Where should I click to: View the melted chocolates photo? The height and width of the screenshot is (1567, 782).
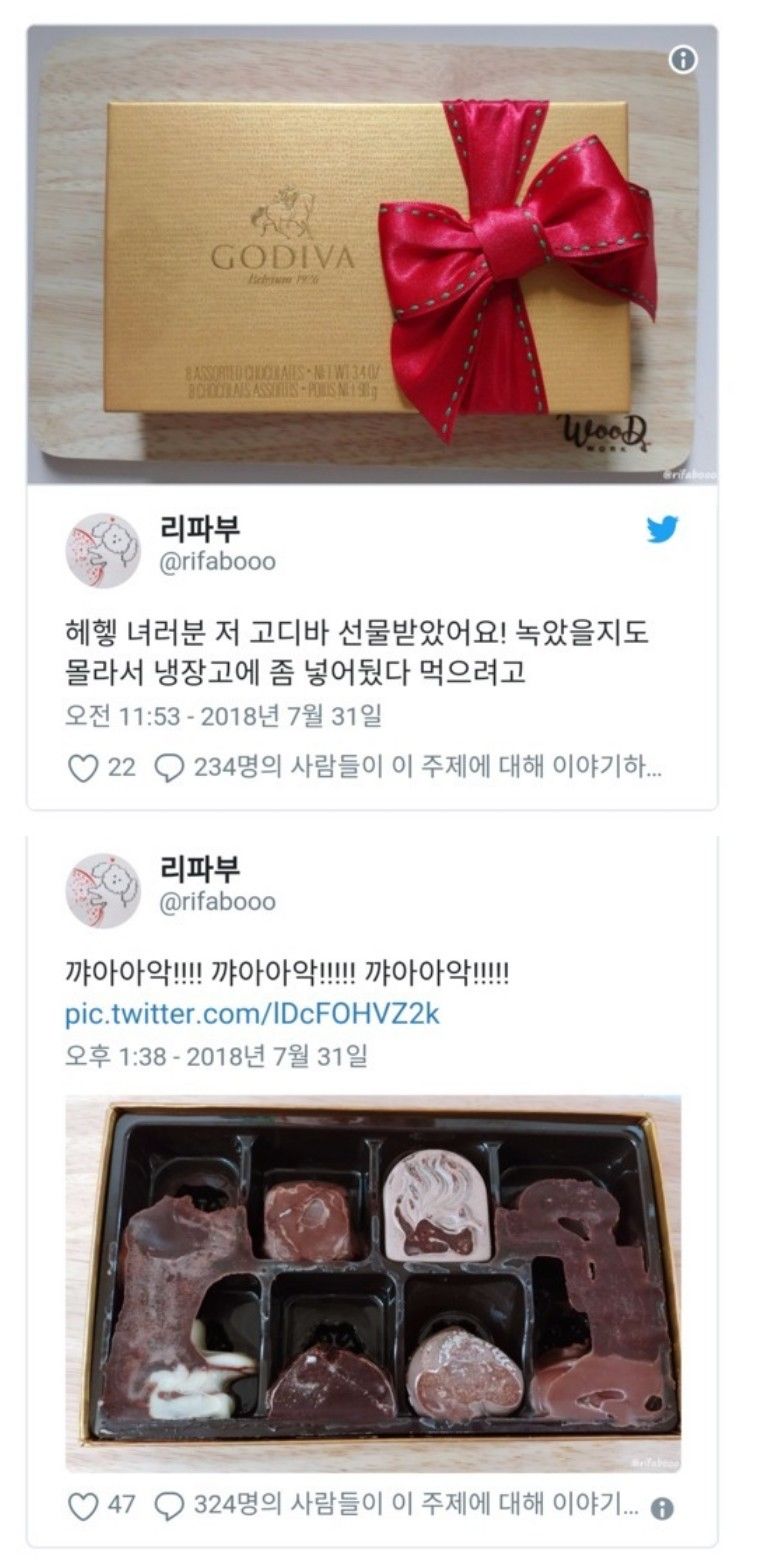click(x=372, y=1282)
